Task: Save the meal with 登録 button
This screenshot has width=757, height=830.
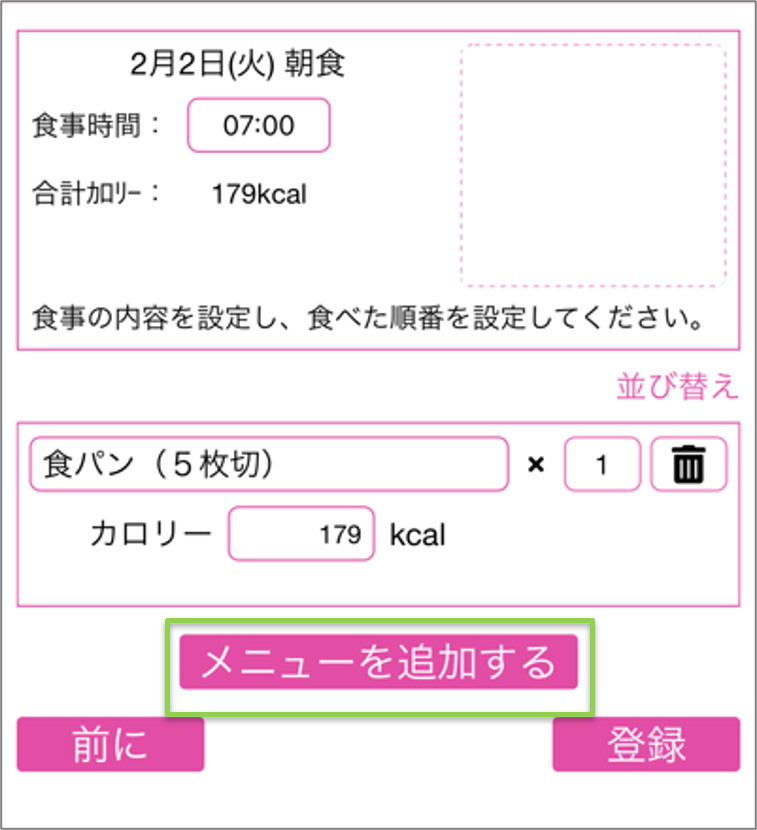Action: tap(646, 744)
